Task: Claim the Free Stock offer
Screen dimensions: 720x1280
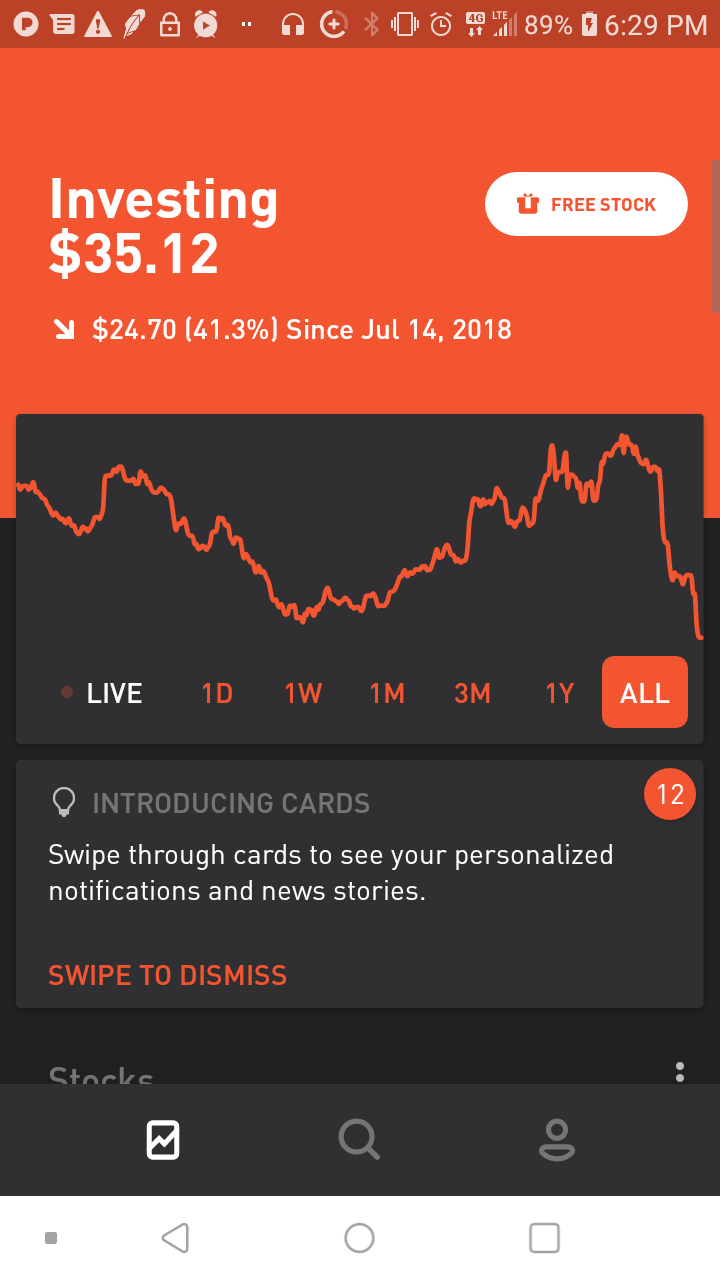Action: pyautogui.click(x=586, y=204)
